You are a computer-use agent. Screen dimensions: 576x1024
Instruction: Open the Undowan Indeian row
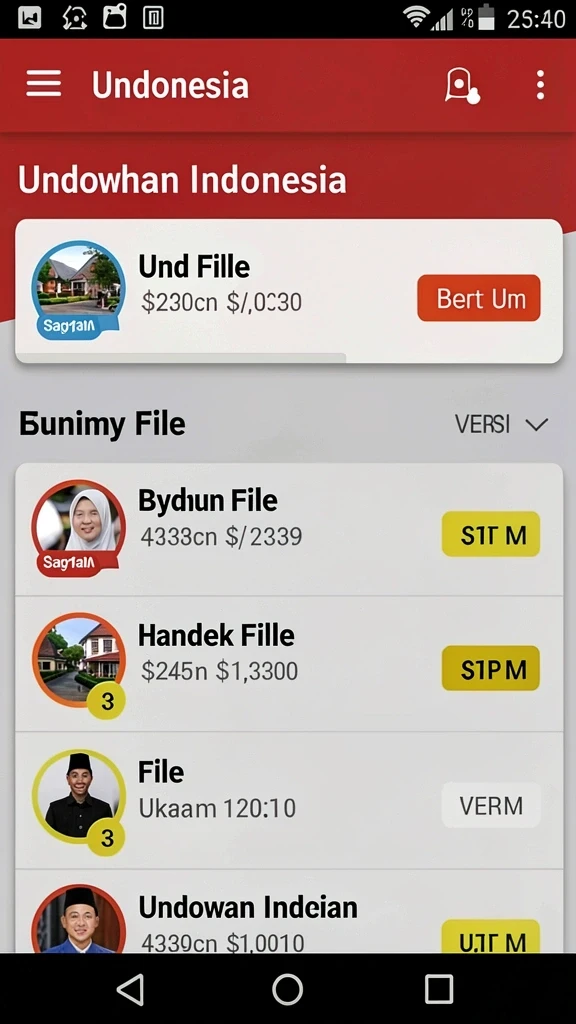289,911
